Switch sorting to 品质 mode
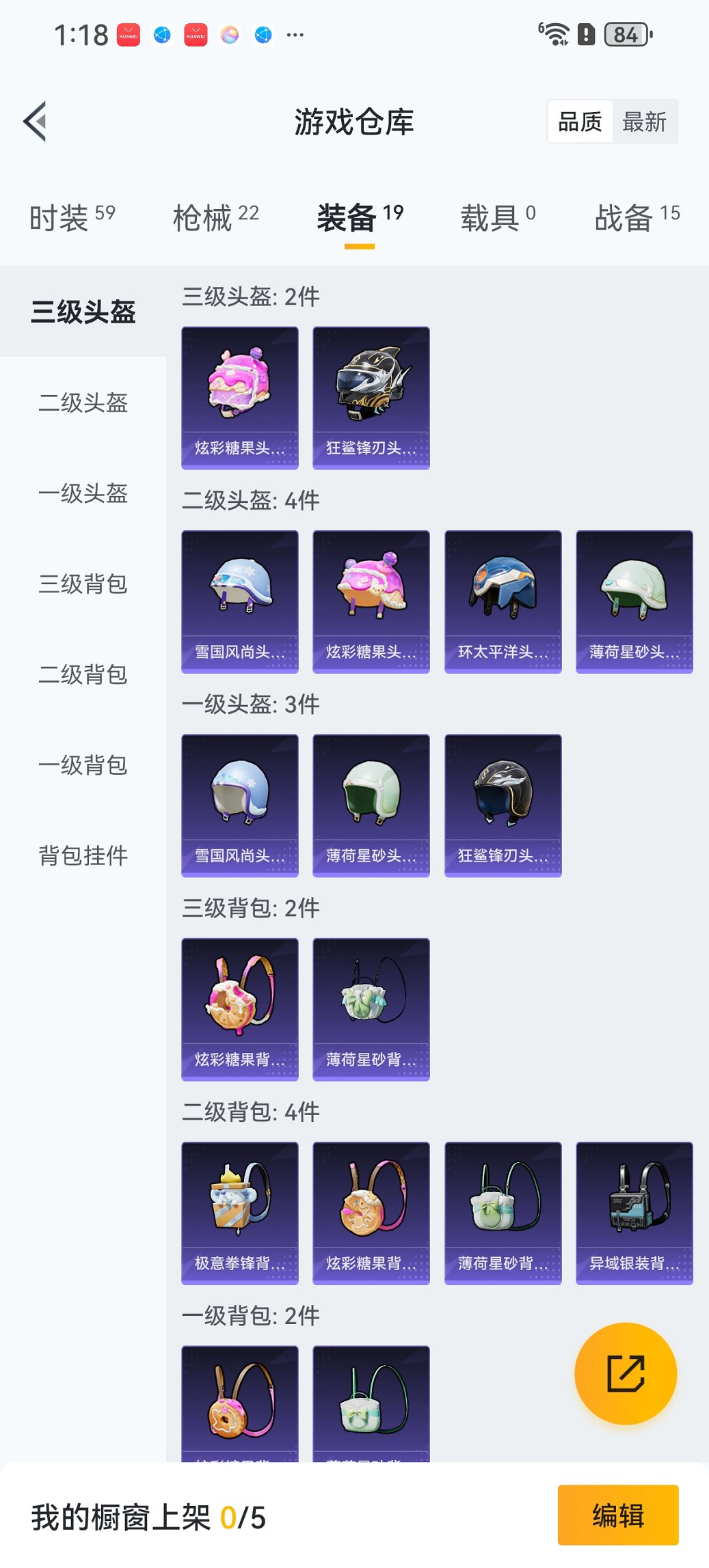709x1568 pixels. coord(580,121)
